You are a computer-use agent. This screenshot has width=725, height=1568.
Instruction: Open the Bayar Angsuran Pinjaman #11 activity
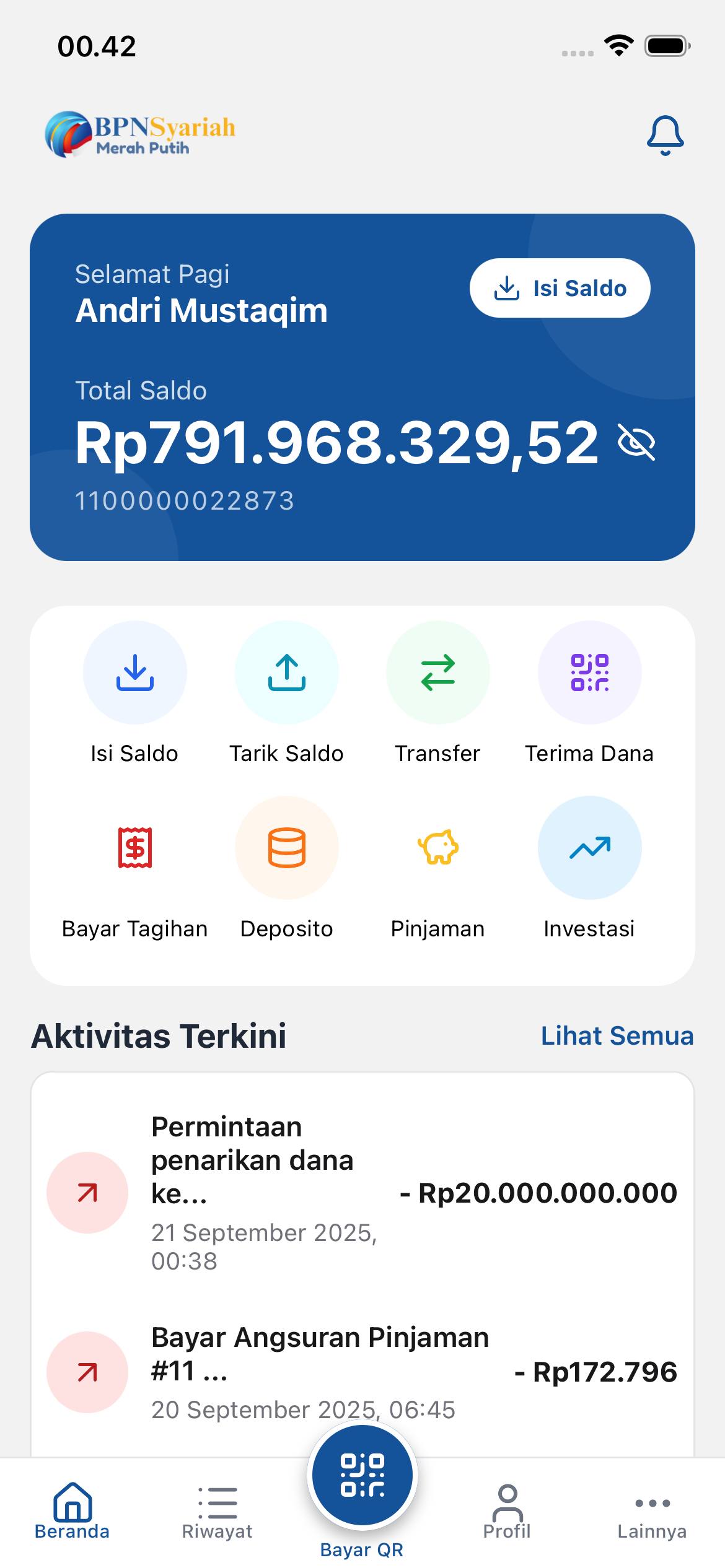tap(362, 1372)
